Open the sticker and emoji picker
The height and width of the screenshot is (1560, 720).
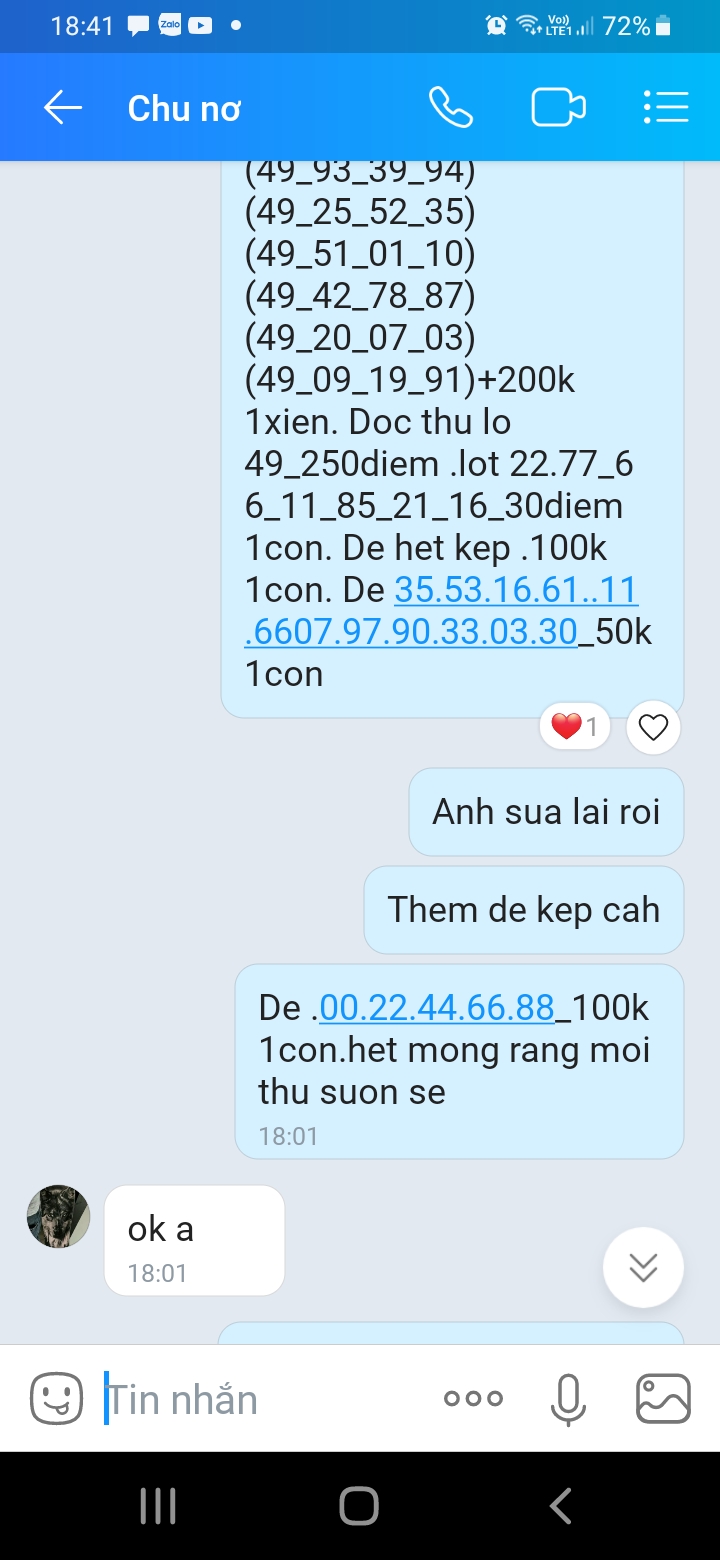(x=56, y=1398)
